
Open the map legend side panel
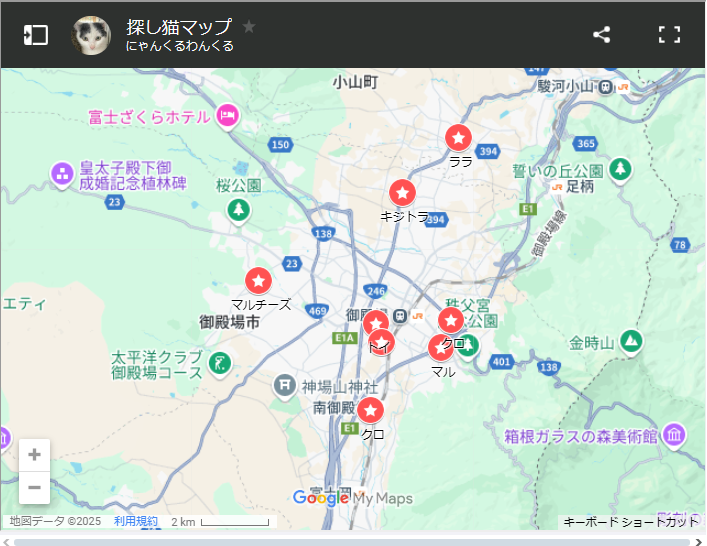pyautogui.click(x=35, y=35)
